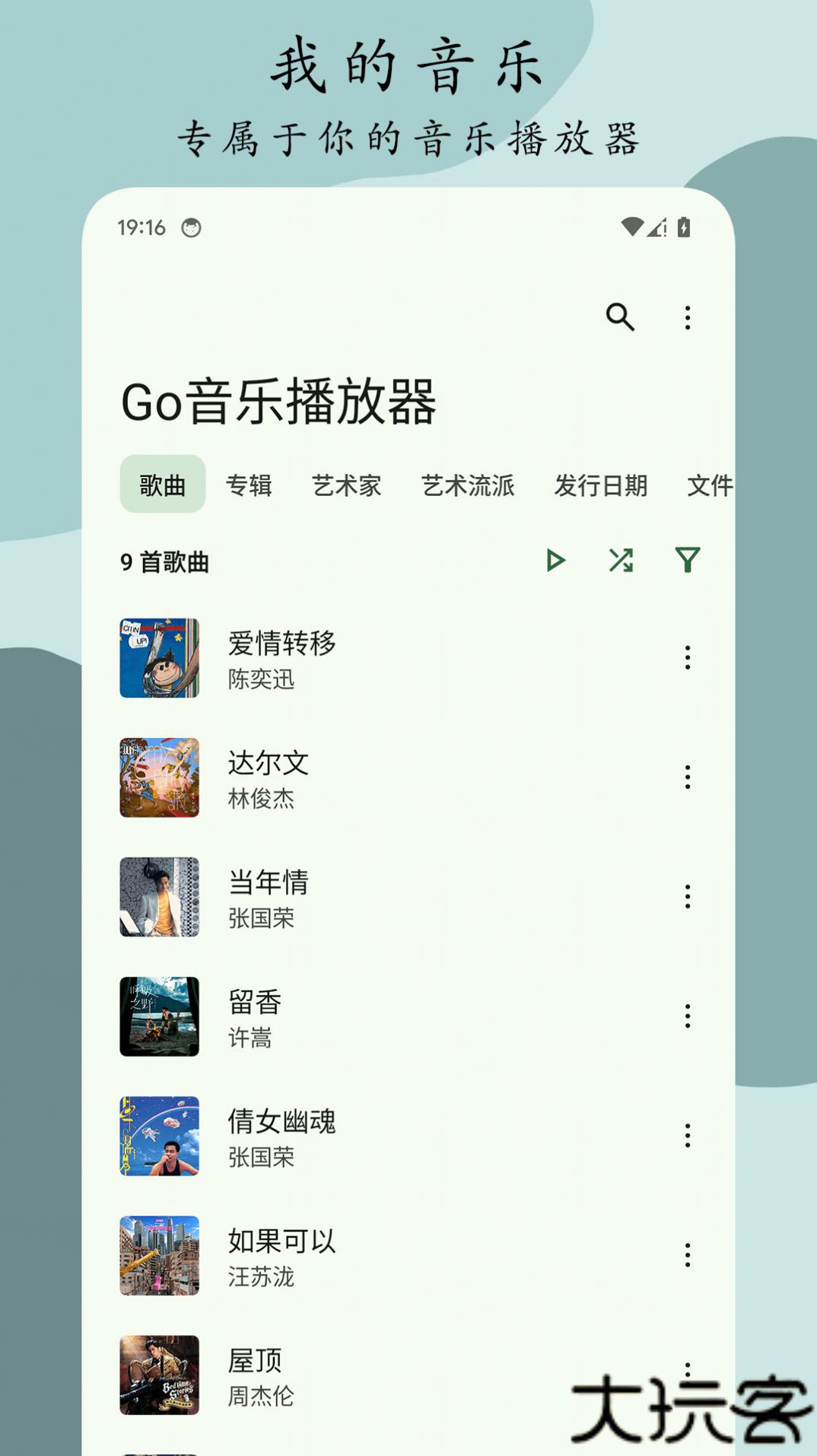Viewport: 817px width, 1456px height.
Task: Open the options menu for 留香
Action: tap(687, 1018)
